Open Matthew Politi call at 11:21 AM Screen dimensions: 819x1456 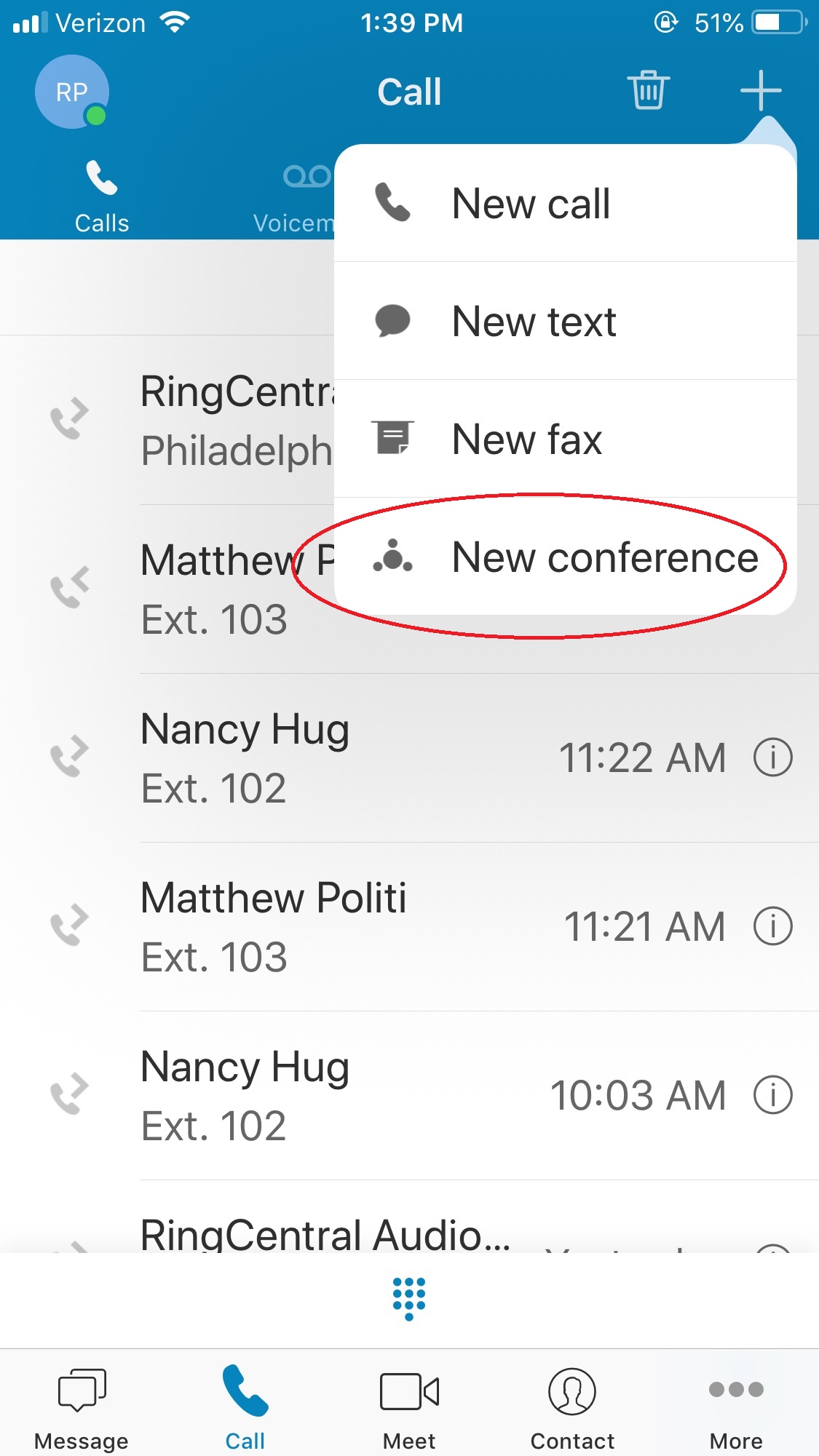pos(328,927)
